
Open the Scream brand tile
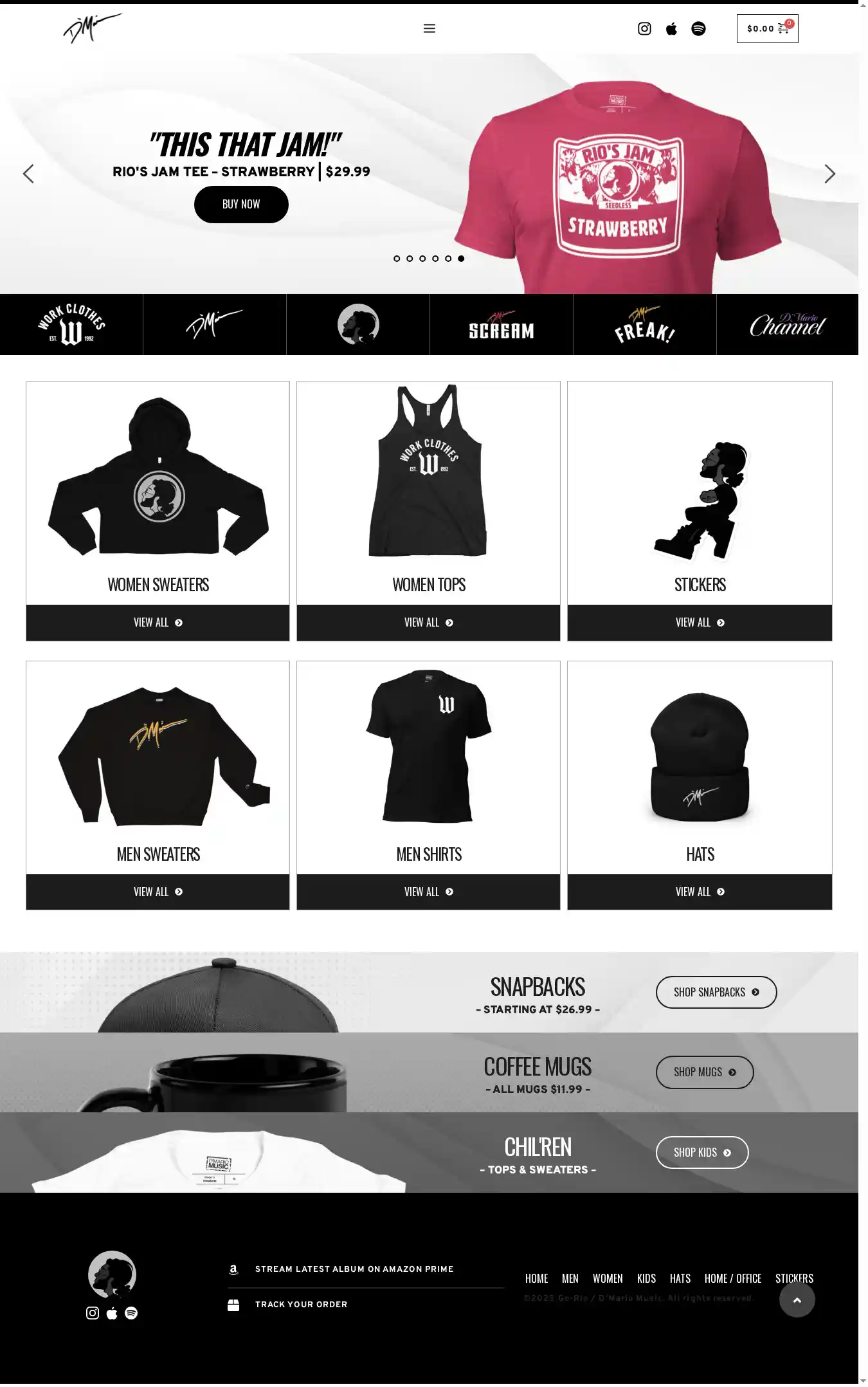(501, 325)
